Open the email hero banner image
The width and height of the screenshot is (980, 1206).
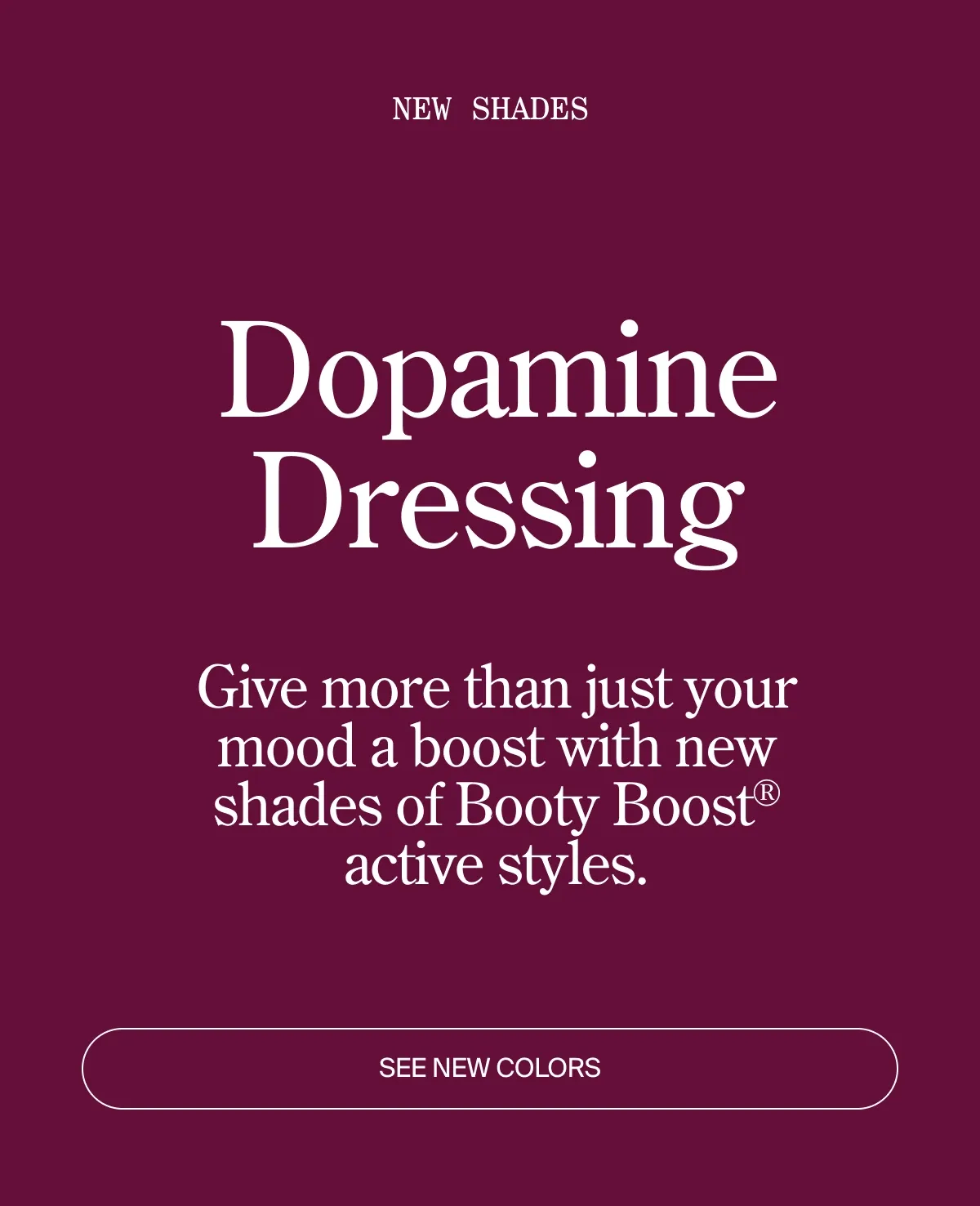[x=490, y=603]
